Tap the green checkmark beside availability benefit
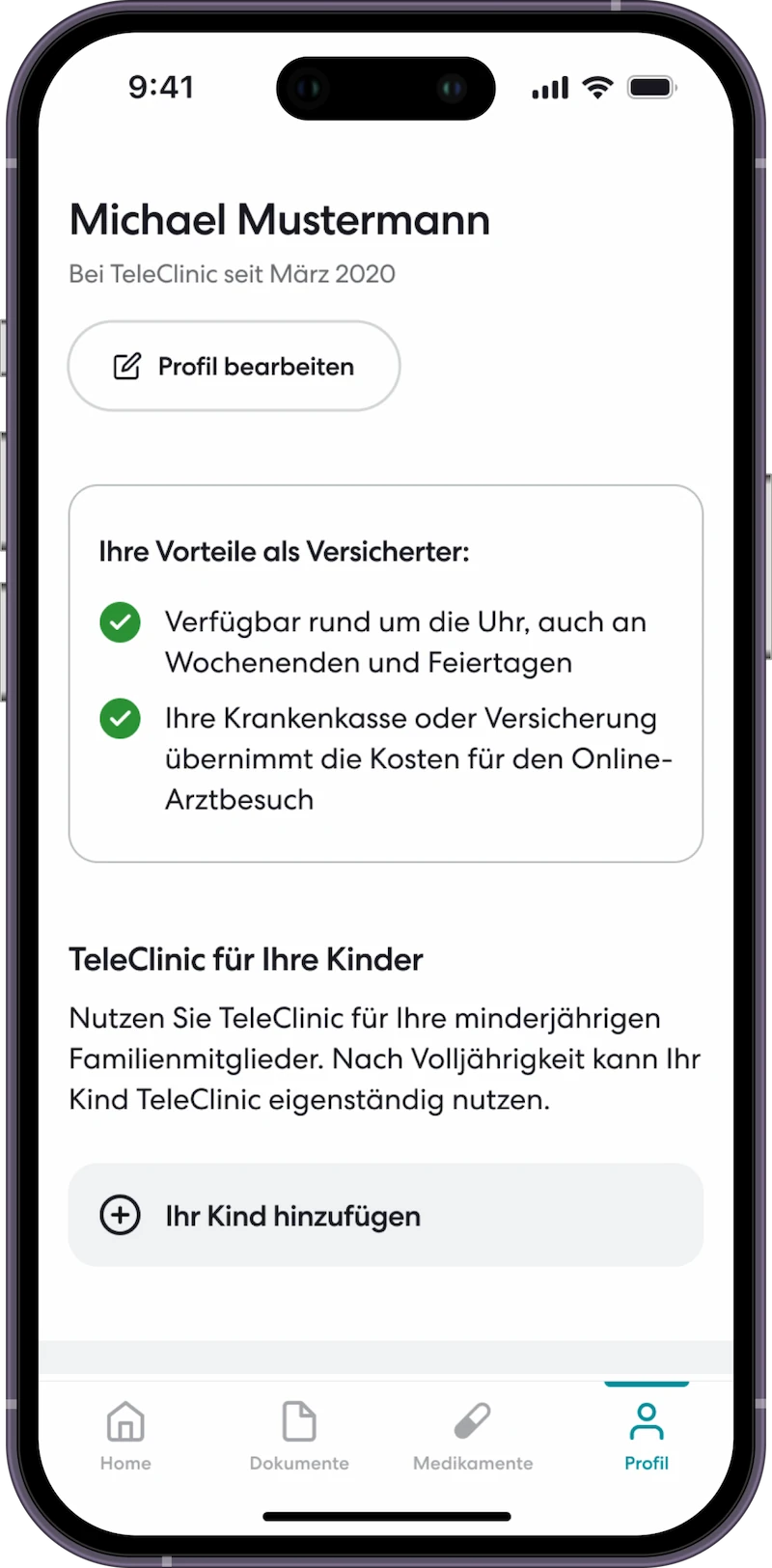Viewport: 772px width, 1568px height. point(120,621)
